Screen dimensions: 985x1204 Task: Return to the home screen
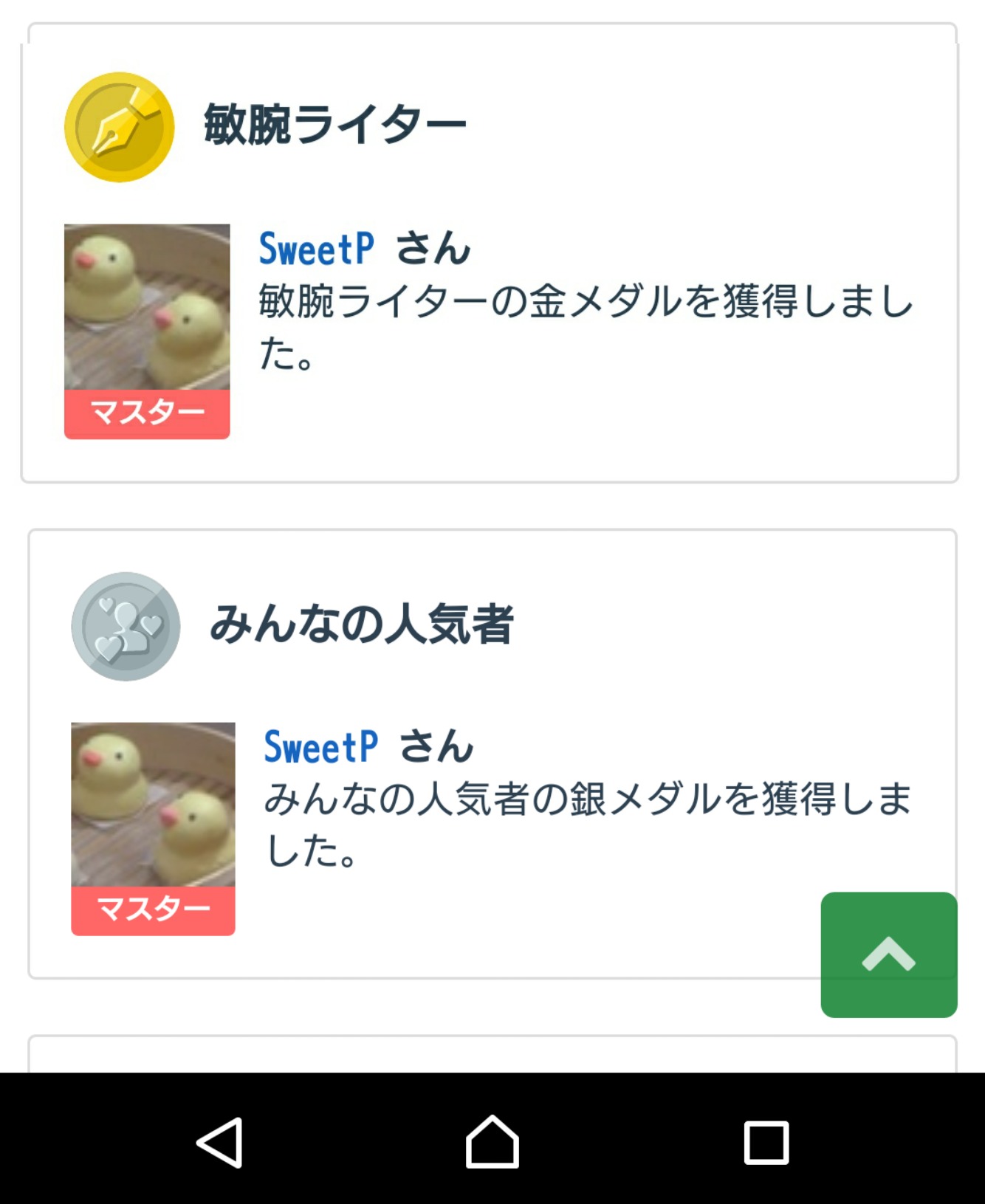point(492,1142)
